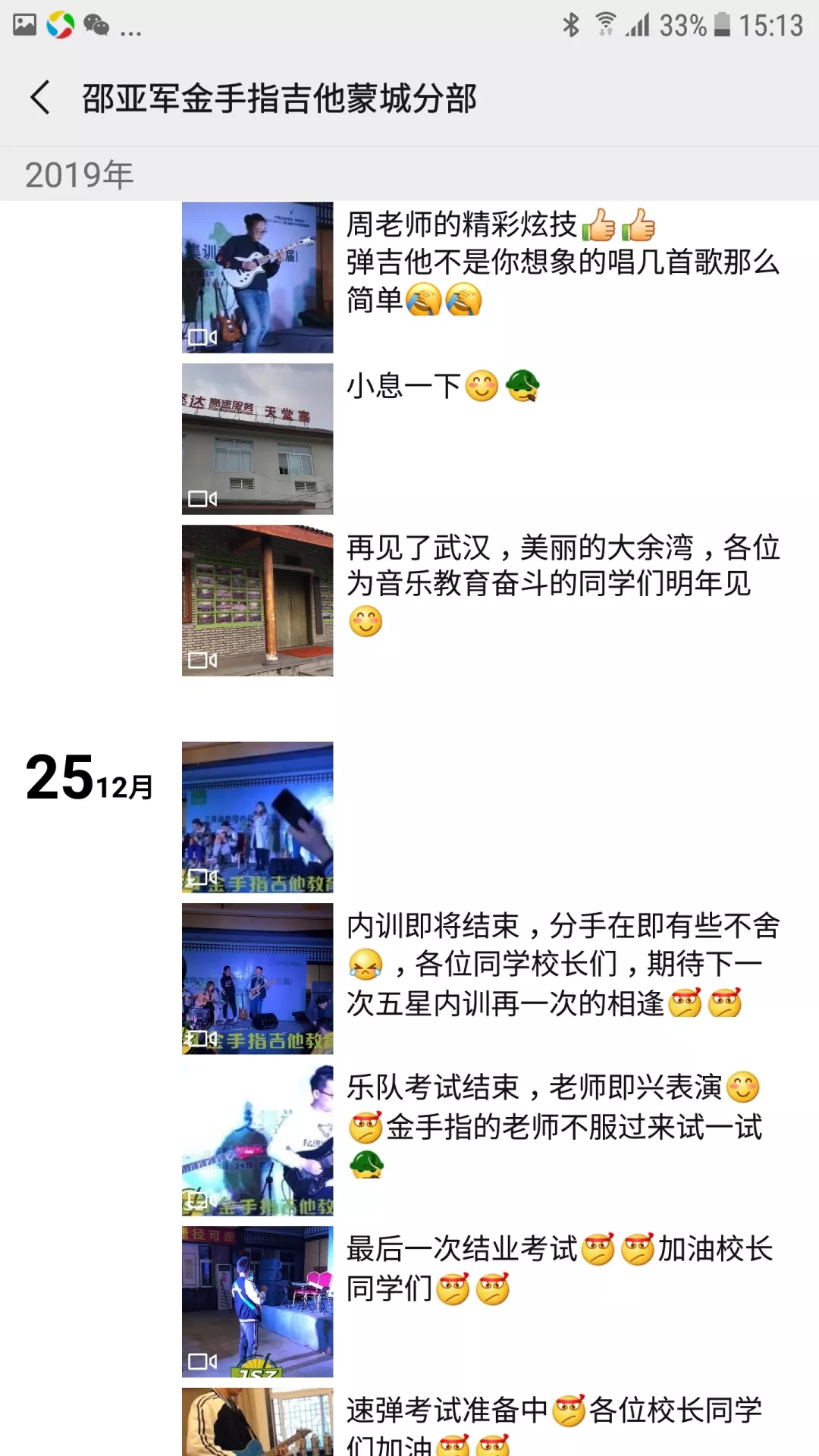Open the 乐队考试结束 video post
The width and height of the screenshot is (819, 1456).
pyautogui.click(x=257, y=1141)
